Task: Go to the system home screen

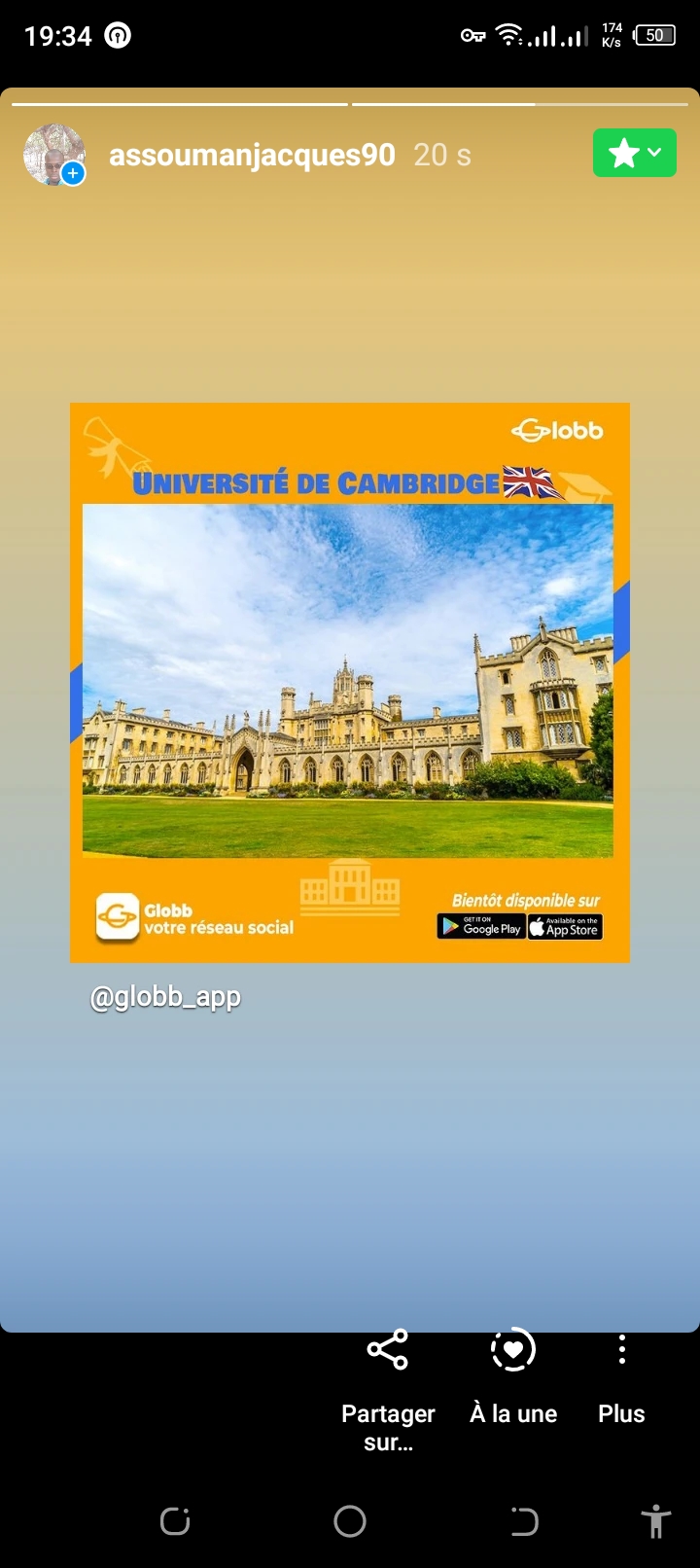Action: click(x=350, y=1521)
